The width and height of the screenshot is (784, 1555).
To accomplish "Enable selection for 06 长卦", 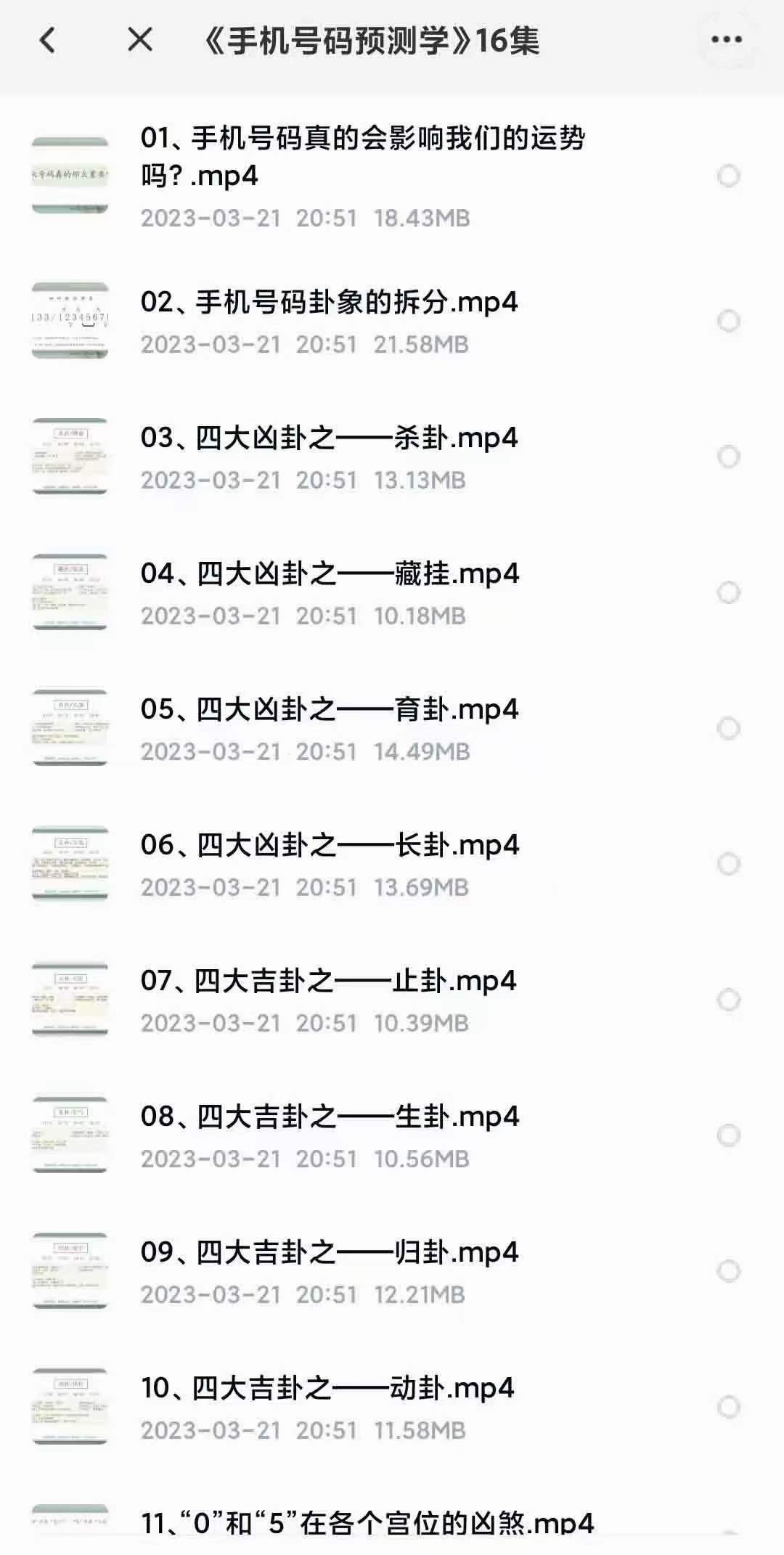I will pos(728,864).
